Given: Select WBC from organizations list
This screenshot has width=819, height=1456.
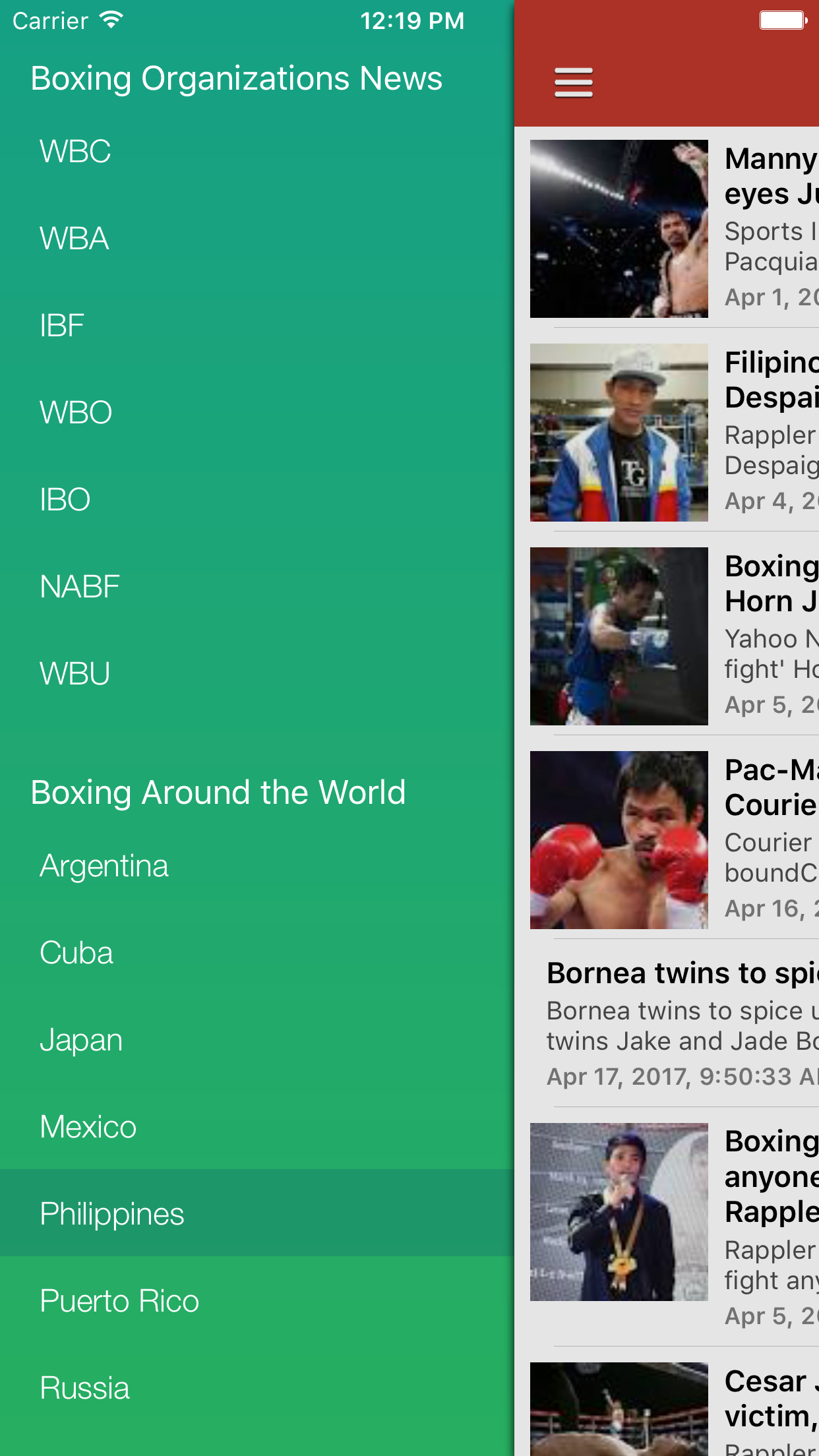Looking at the screenshot, I should click(75, 150).
